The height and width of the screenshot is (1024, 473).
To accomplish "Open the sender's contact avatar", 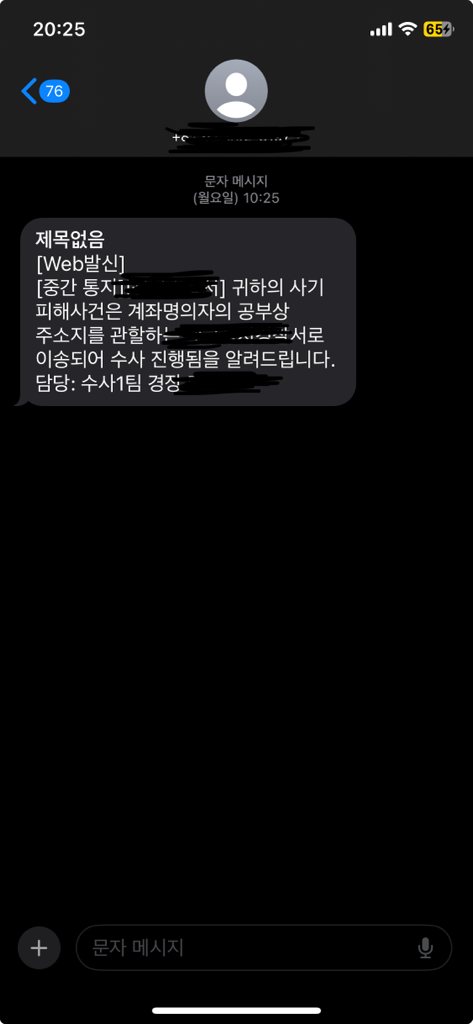I will click(236, 91).
